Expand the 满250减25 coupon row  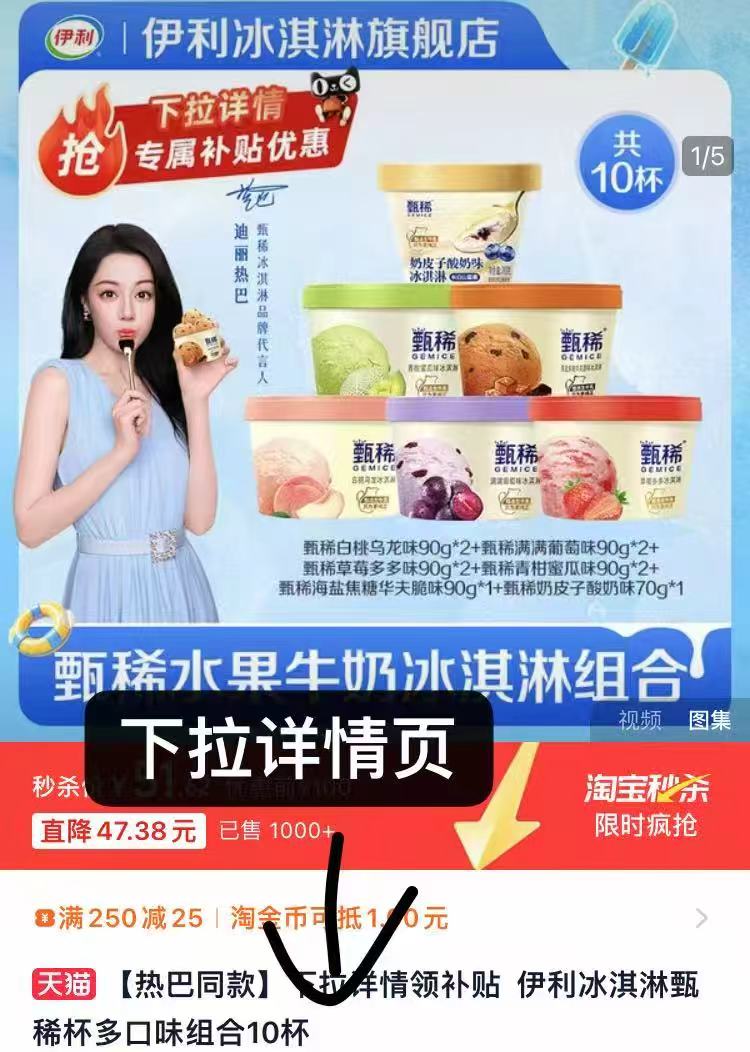coord(701,918)
